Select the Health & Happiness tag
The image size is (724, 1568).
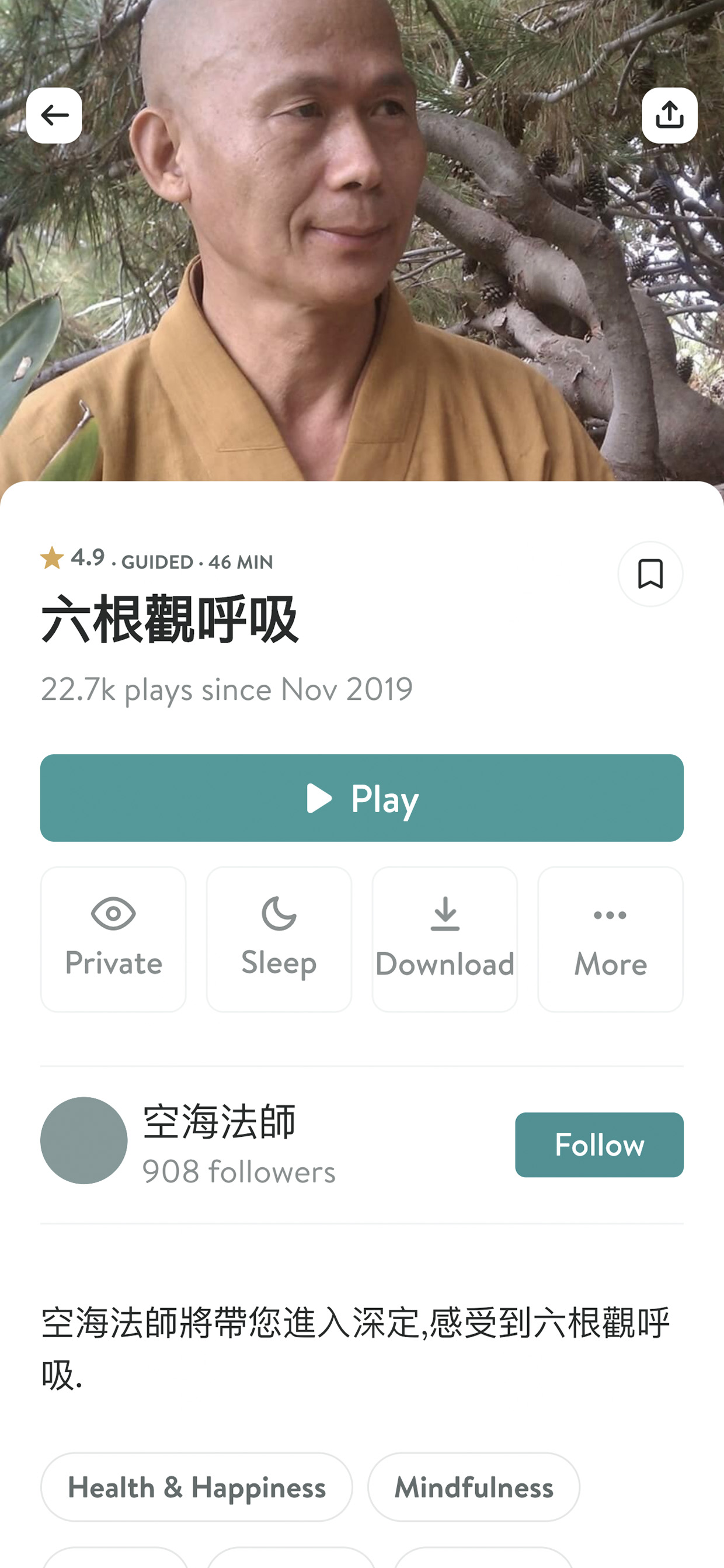click(197, 1487)
